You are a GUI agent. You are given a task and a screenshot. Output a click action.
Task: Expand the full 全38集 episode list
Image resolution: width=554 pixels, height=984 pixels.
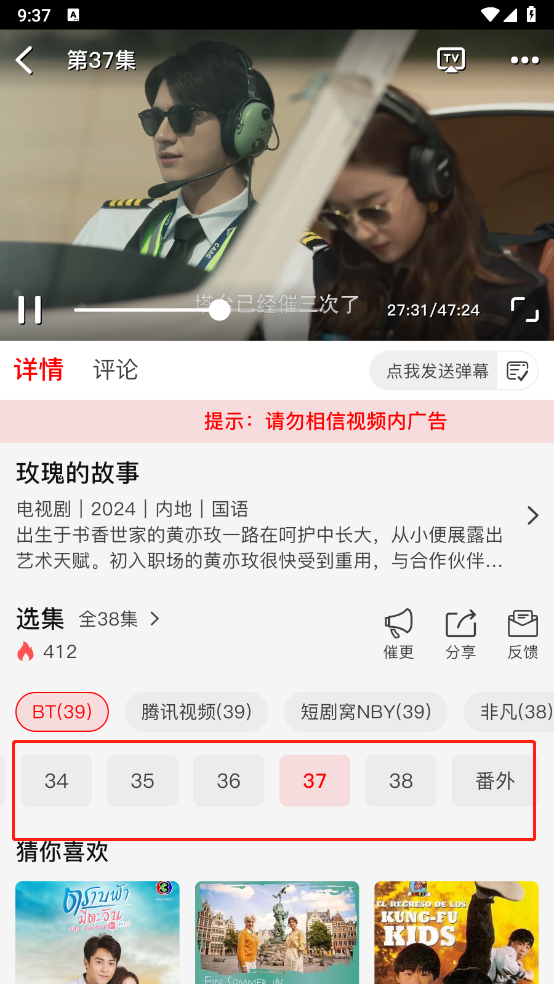(119, 619)
